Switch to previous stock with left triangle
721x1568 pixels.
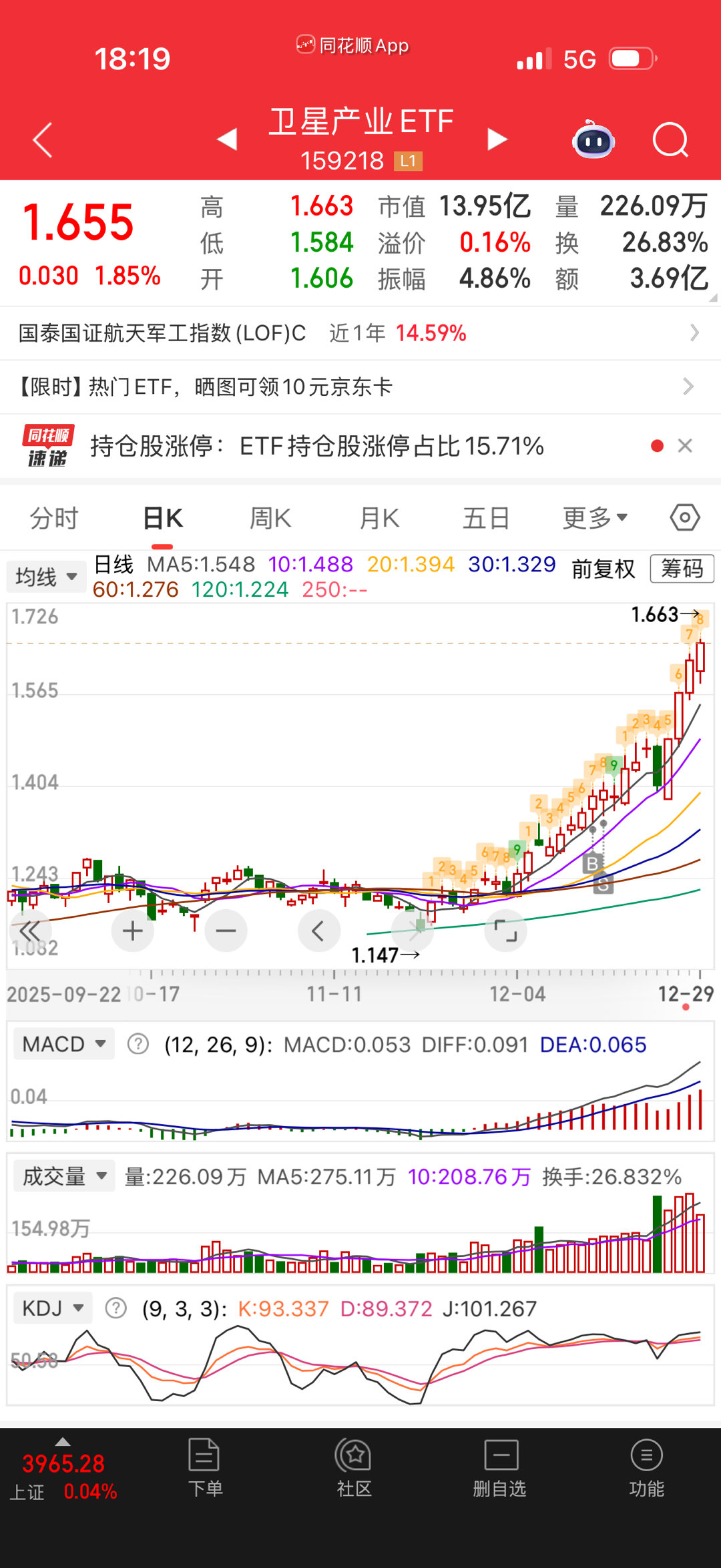point(226,140)
